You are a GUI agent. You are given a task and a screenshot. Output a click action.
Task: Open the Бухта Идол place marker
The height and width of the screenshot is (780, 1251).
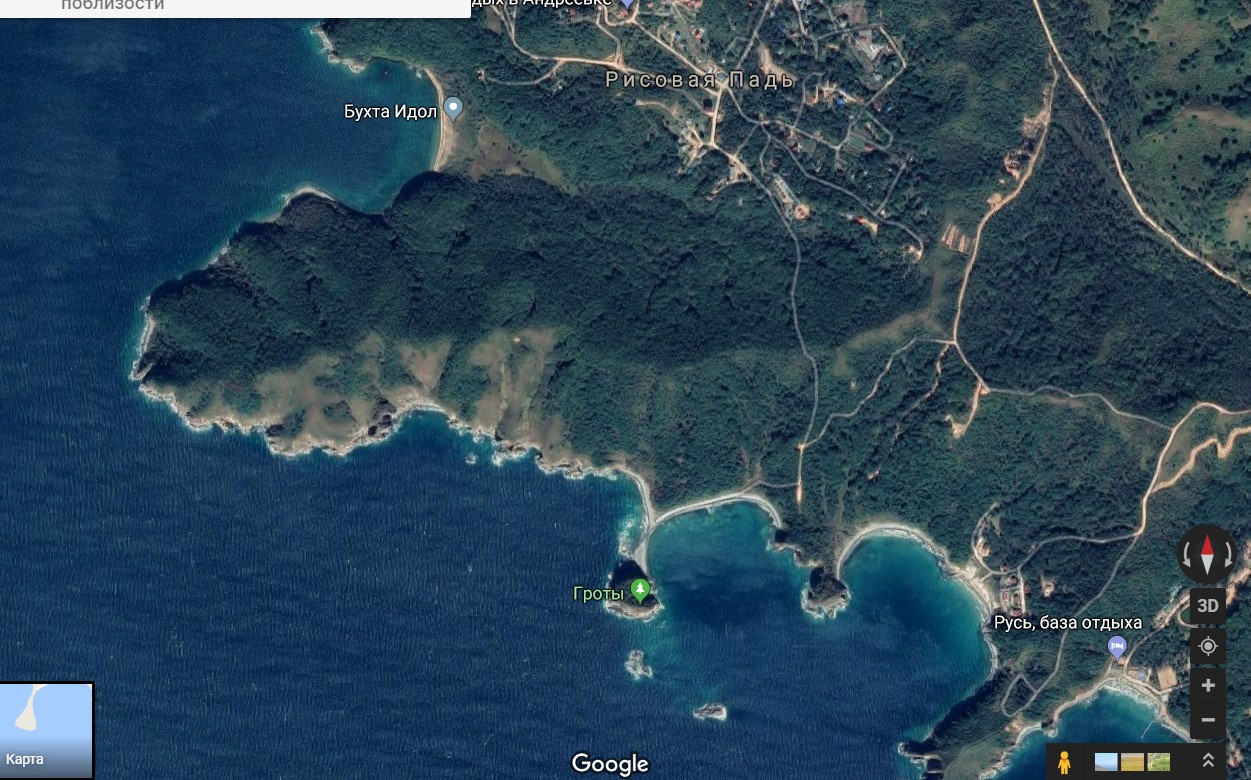coord(453,108)
